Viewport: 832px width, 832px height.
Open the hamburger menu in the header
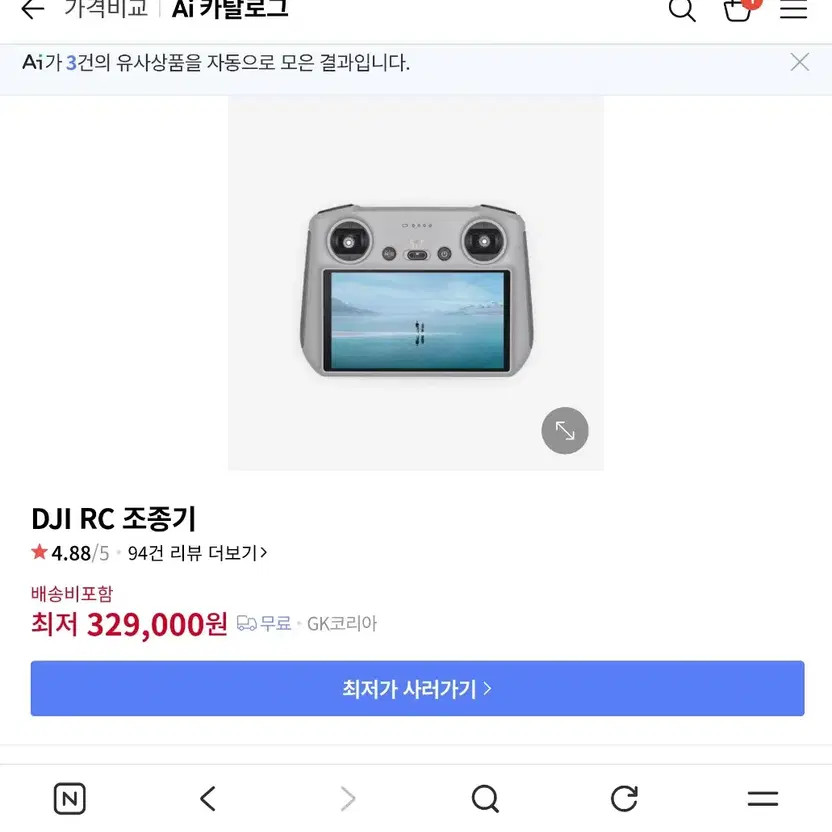click(794, 10)
